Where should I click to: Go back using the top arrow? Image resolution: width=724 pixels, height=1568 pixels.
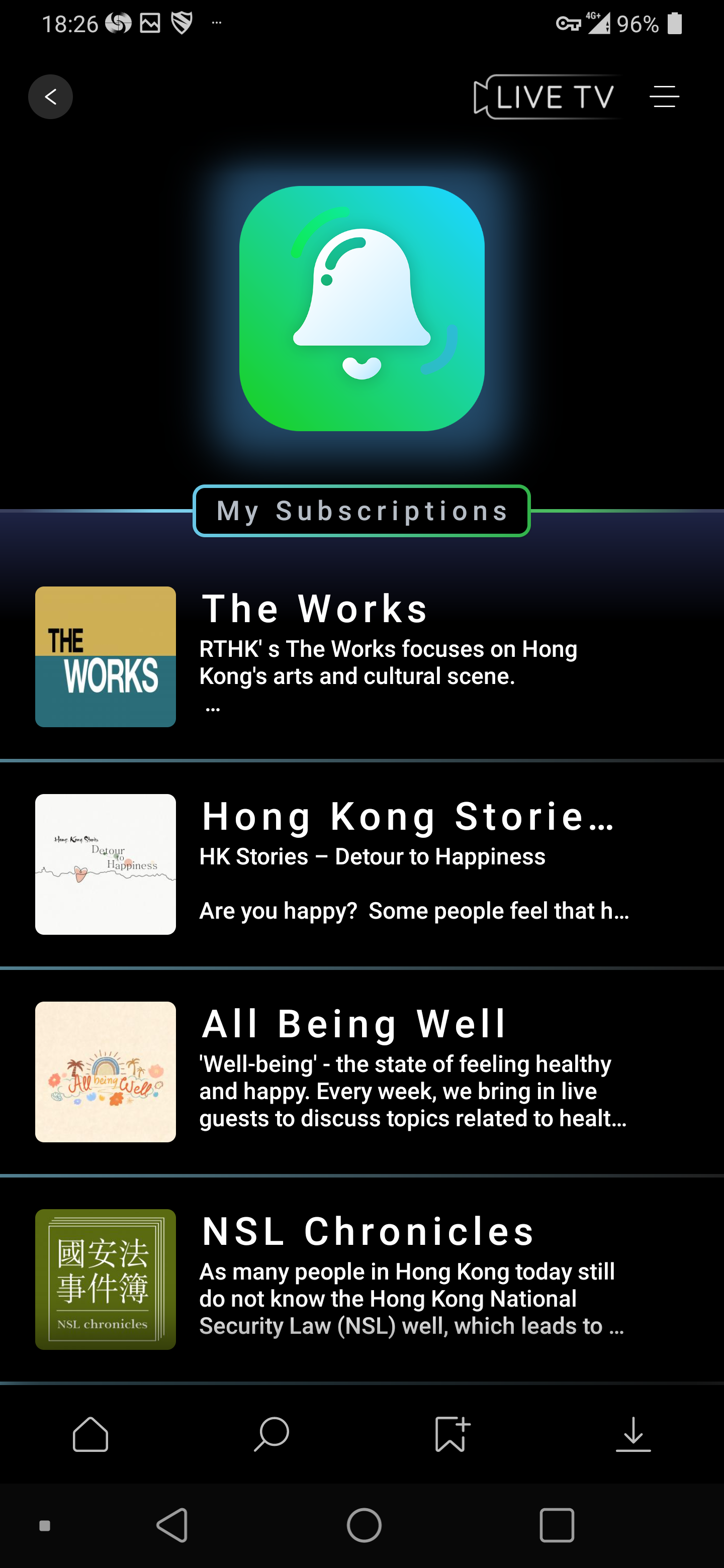point(51,97)
